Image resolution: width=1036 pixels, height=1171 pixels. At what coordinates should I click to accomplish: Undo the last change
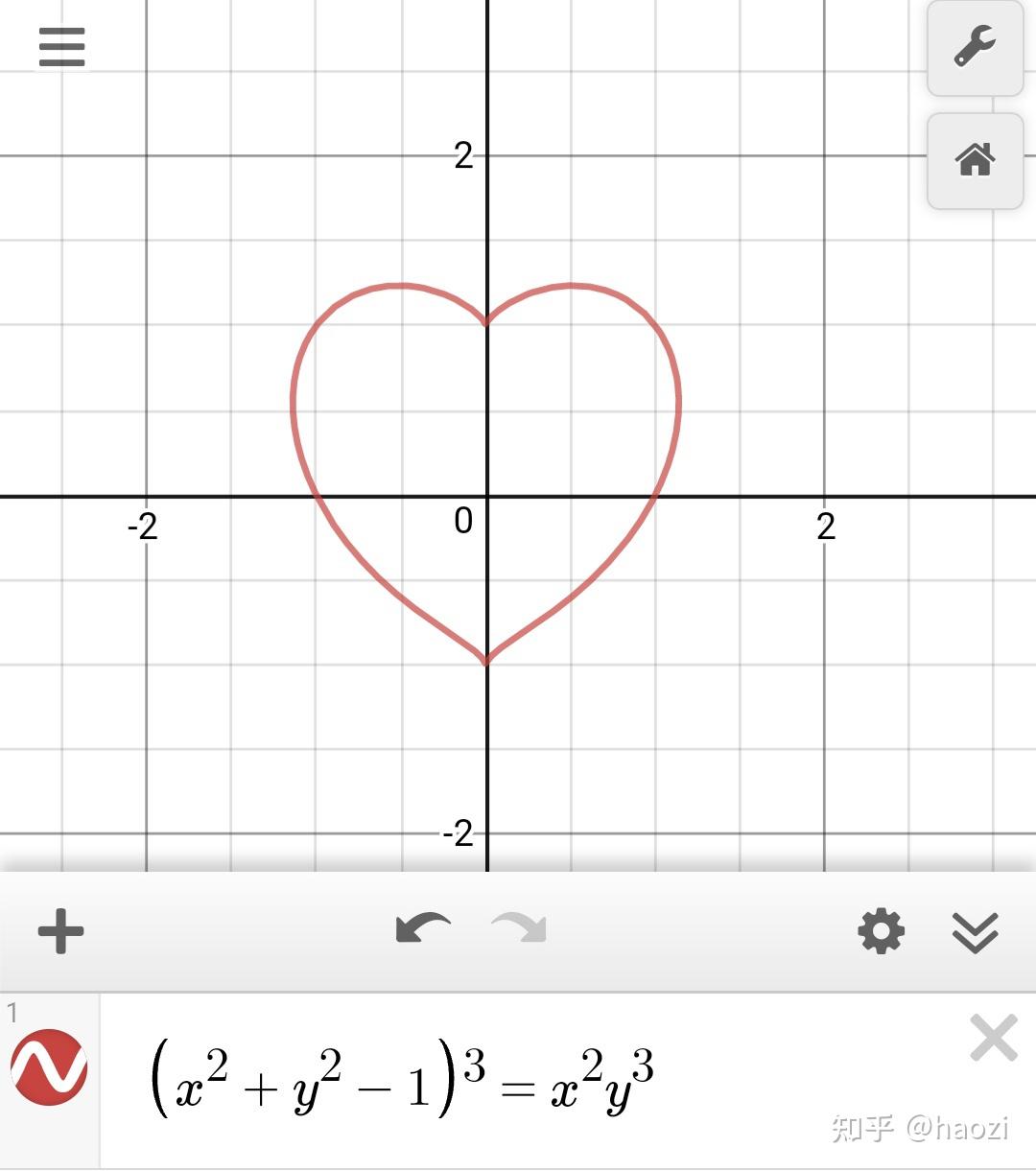pos(423,928)
